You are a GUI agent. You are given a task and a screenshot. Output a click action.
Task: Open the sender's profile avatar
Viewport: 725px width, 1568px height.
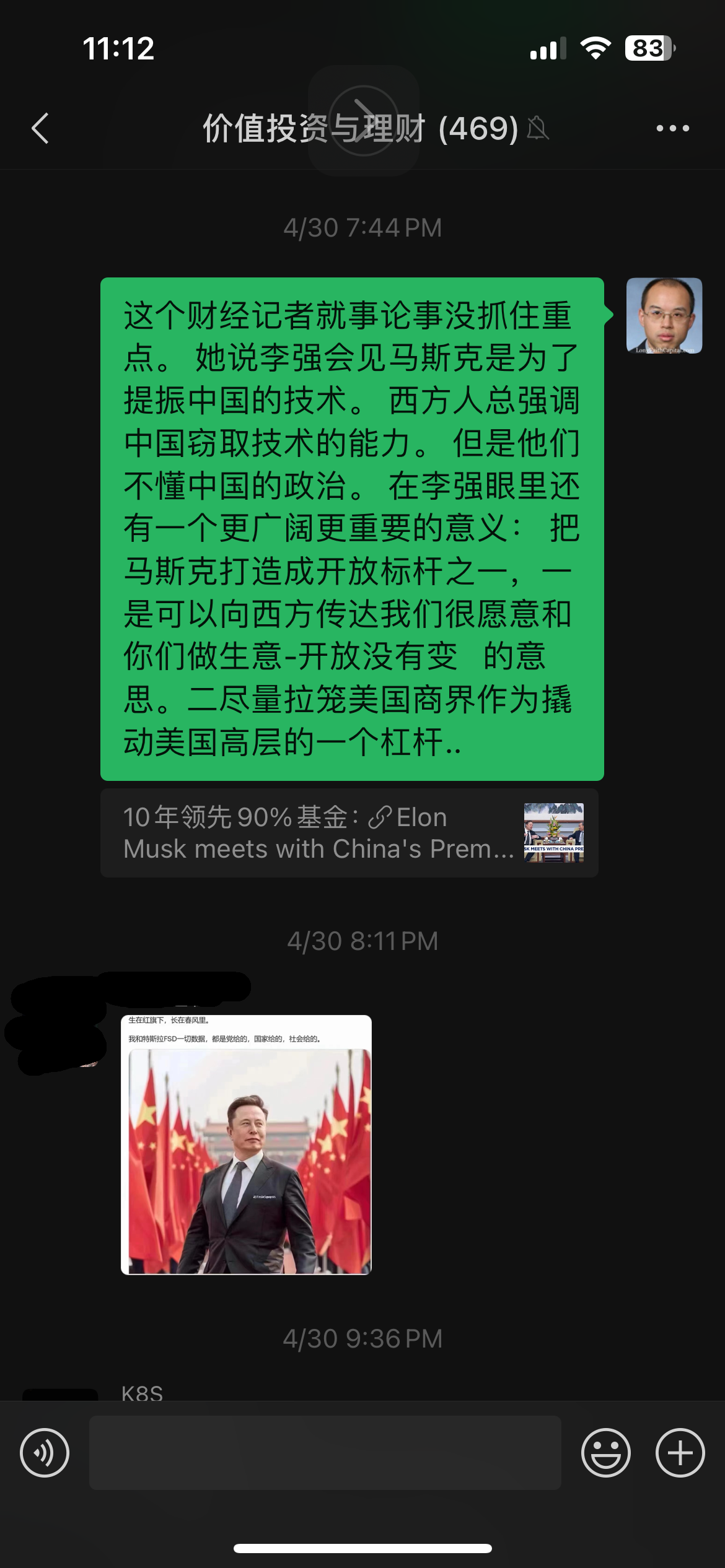[664, 316]
